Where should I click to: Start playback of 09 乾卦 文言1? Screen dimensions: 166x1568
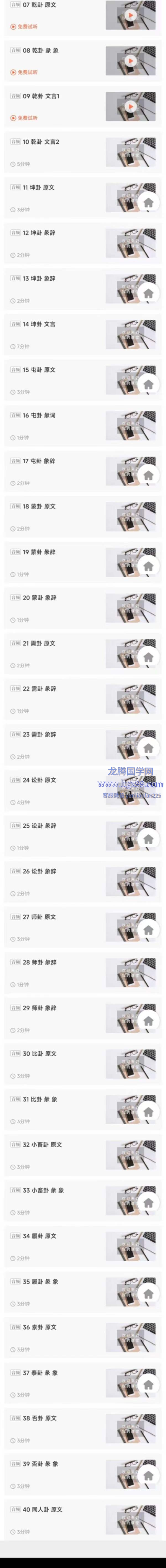click(x=130, y=106)
